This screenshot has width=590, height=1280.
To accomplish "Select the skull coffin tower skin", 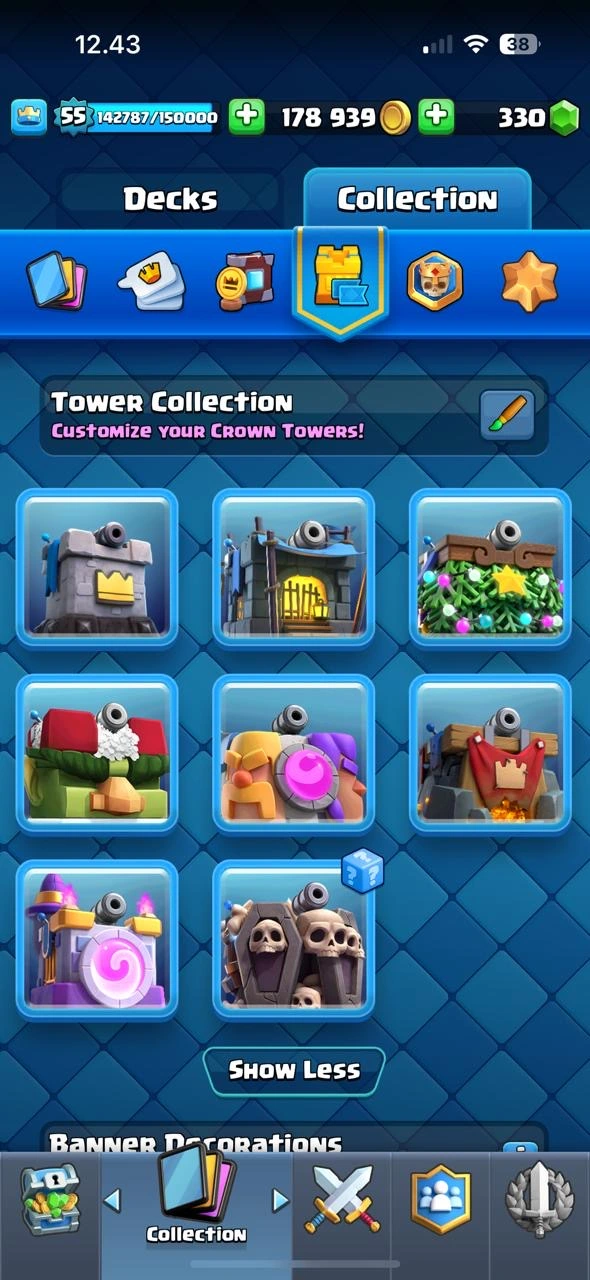I will pyautogui.click(x=294, y=939).
